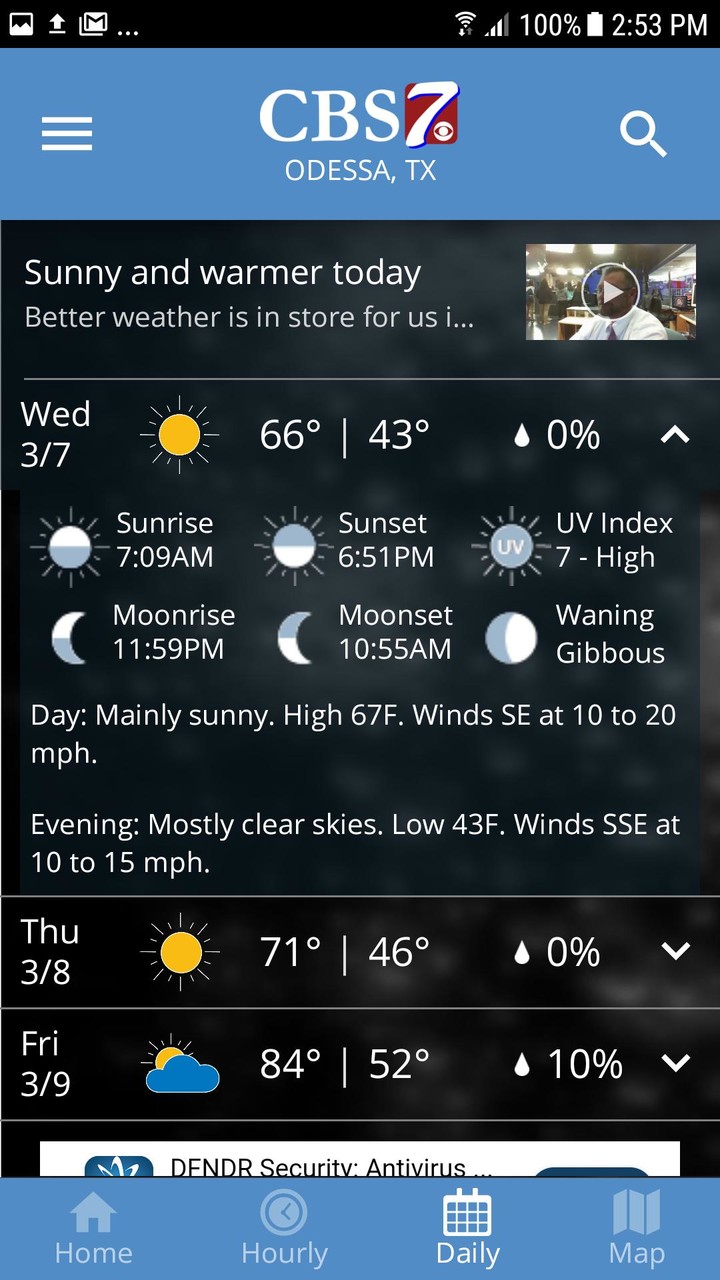Screen dimensions: 720x1280
Task: Open the hamburger navigation menu
Action: click(66, 133)
